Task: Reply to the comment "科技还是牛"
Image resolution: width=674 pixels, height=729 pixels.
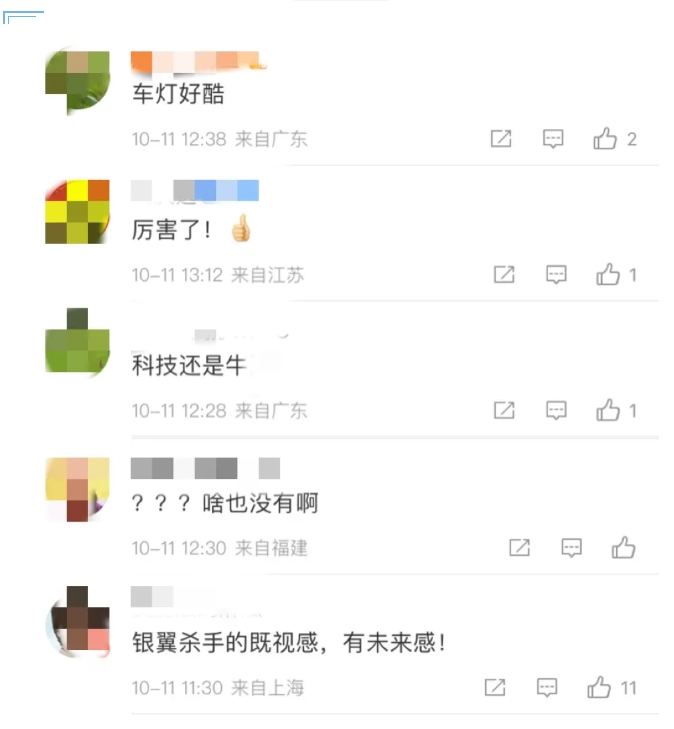Action: (x=557, y=410)
